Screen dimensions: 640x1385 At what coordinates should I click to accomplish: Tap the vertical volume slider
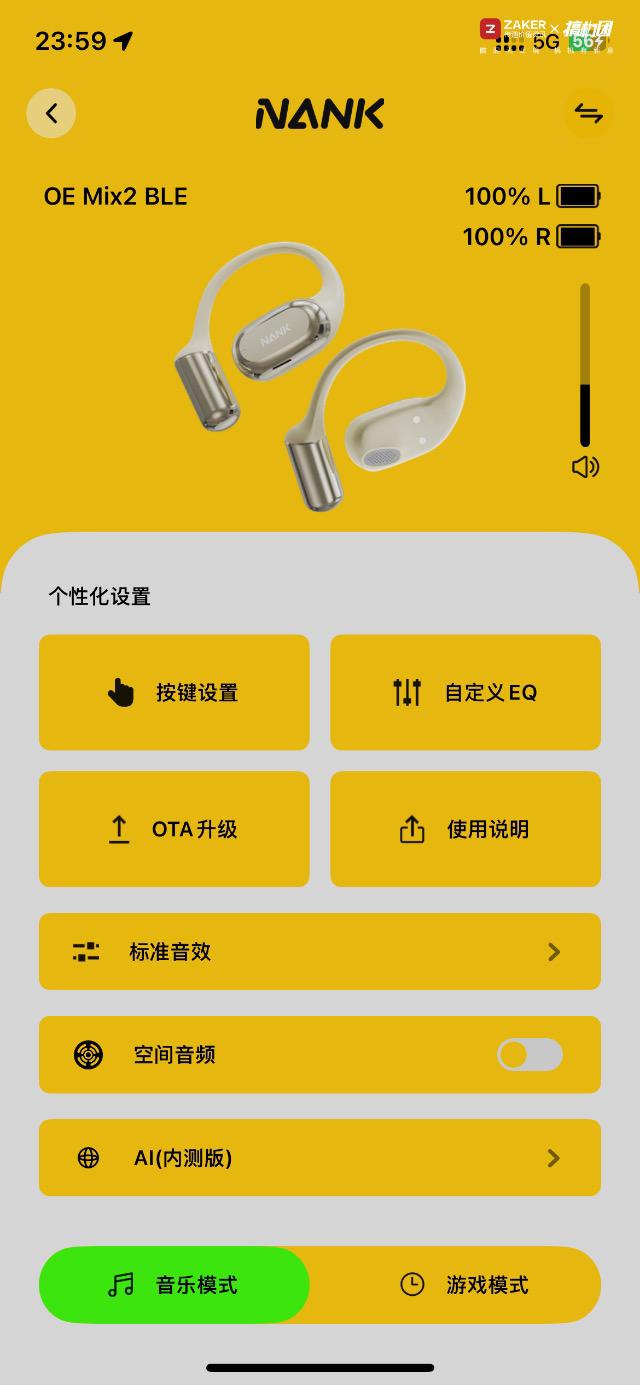(585, 365)
